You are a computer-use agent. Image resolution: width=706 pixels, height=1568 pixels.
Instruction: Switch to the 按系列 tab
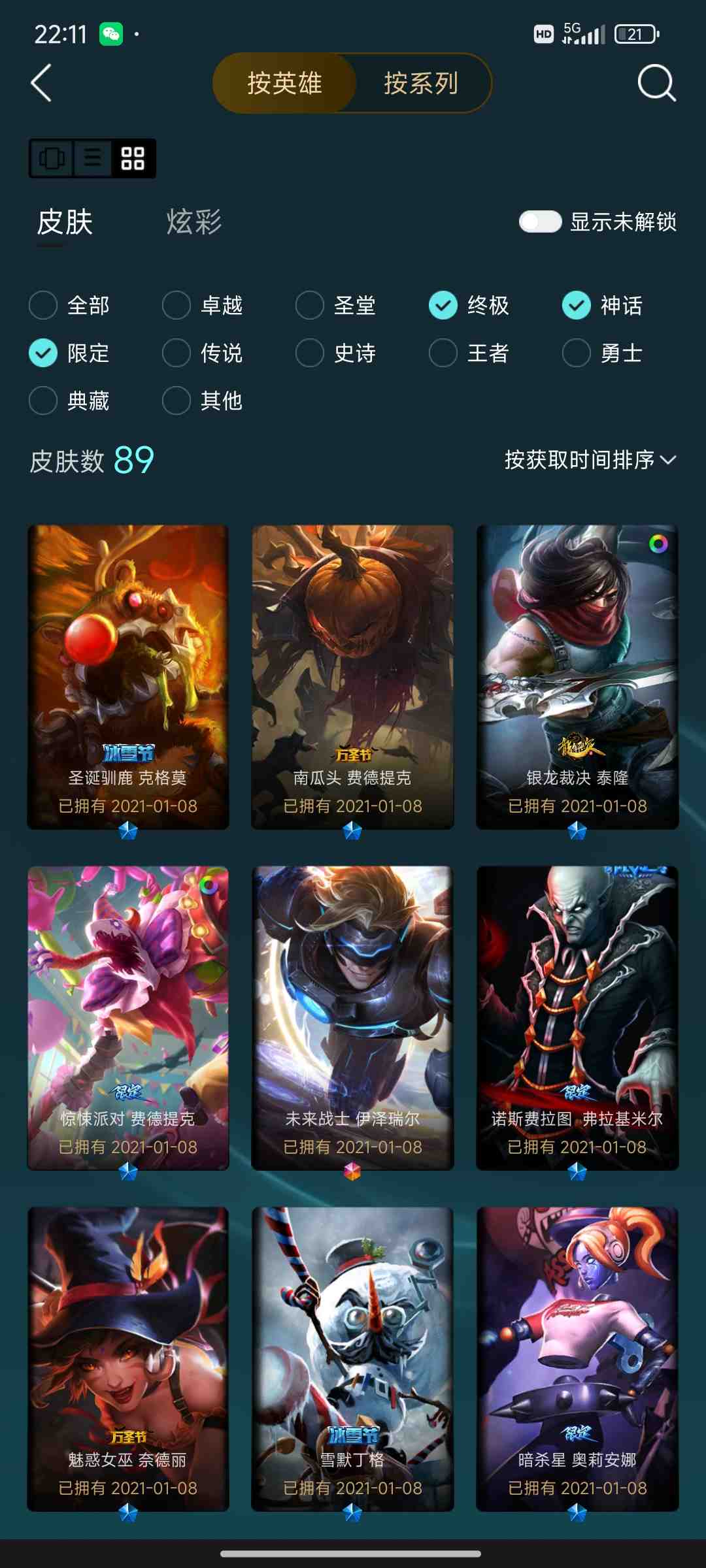(421, 84)
